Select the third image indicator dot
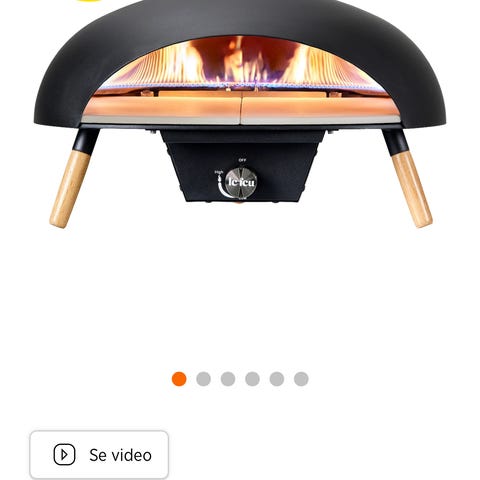 pyautogui.click(x=228, y=379)
